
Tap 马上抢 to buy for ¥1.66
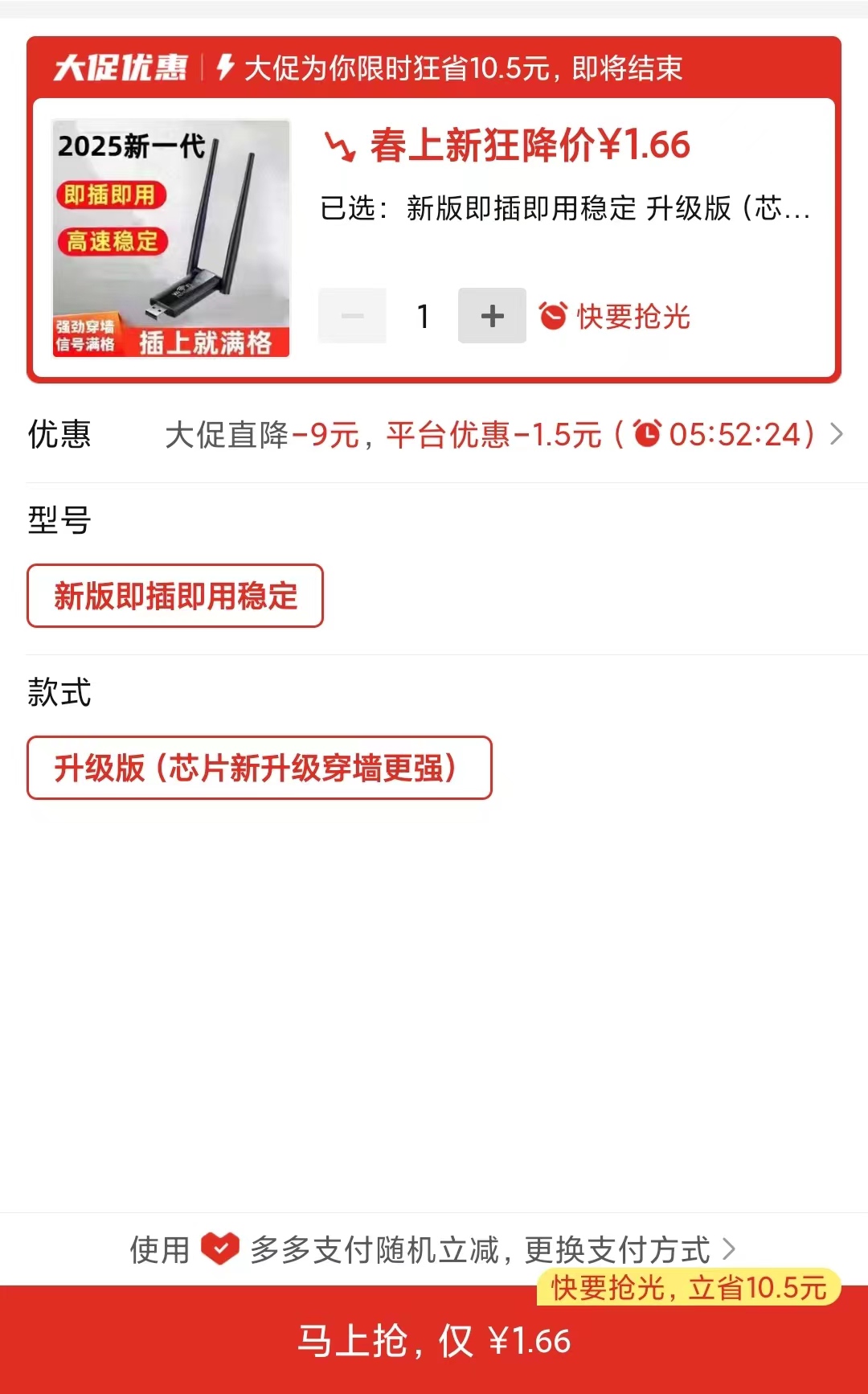[x=434, y=1341]
